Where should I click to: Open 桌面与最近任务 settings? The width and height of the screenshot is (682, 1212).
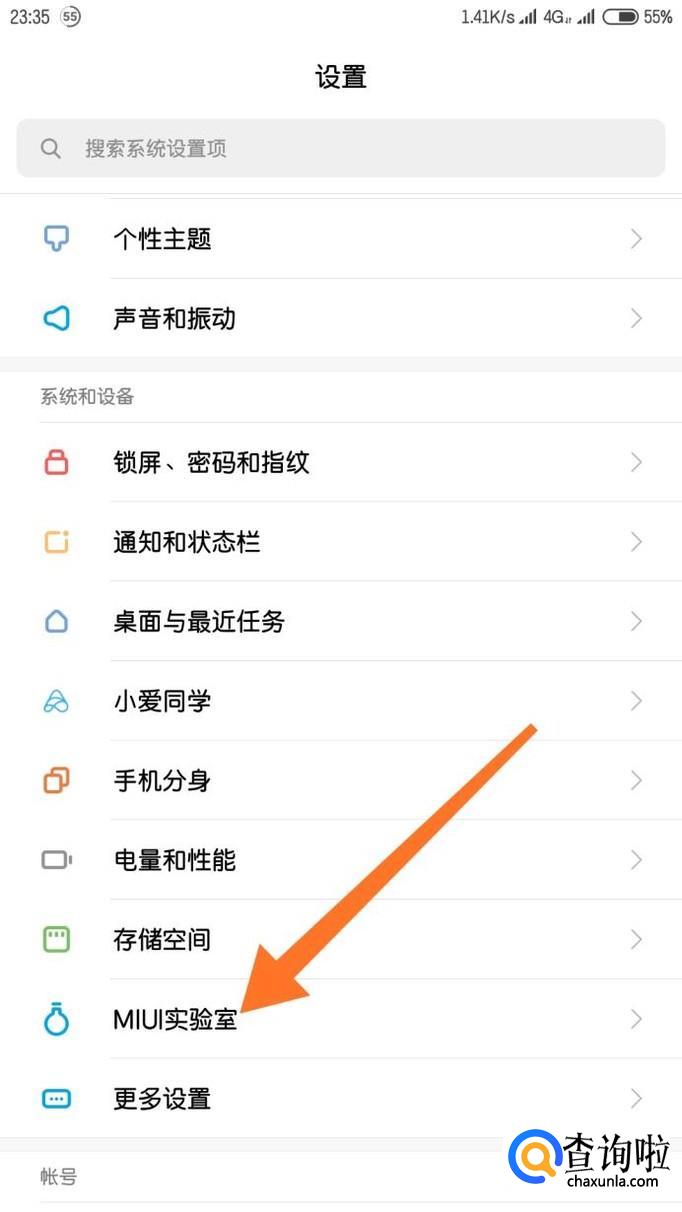pos(340,621)
